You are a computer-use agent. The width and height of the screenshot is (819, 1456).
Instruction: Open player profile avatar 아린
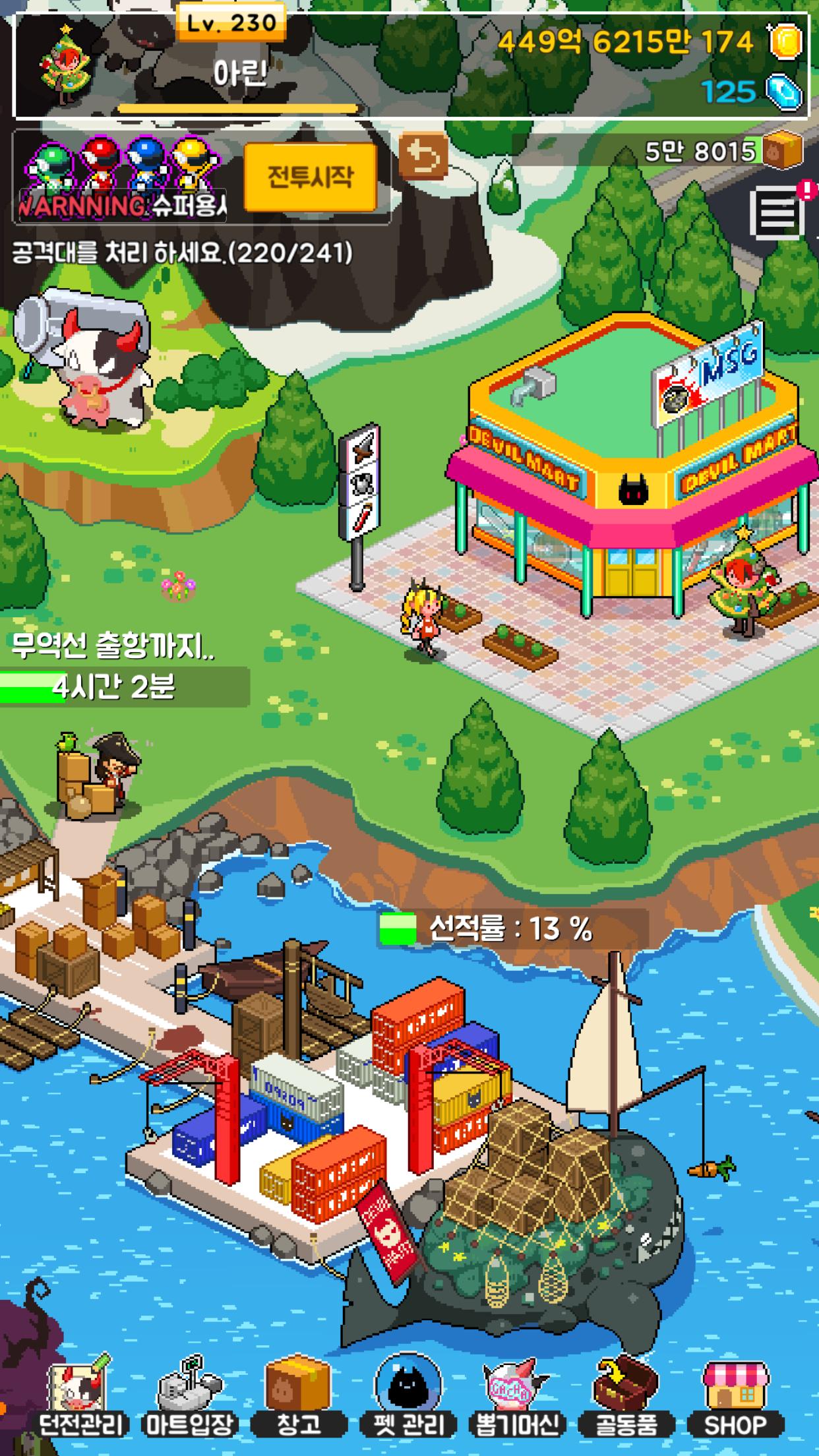65,65
